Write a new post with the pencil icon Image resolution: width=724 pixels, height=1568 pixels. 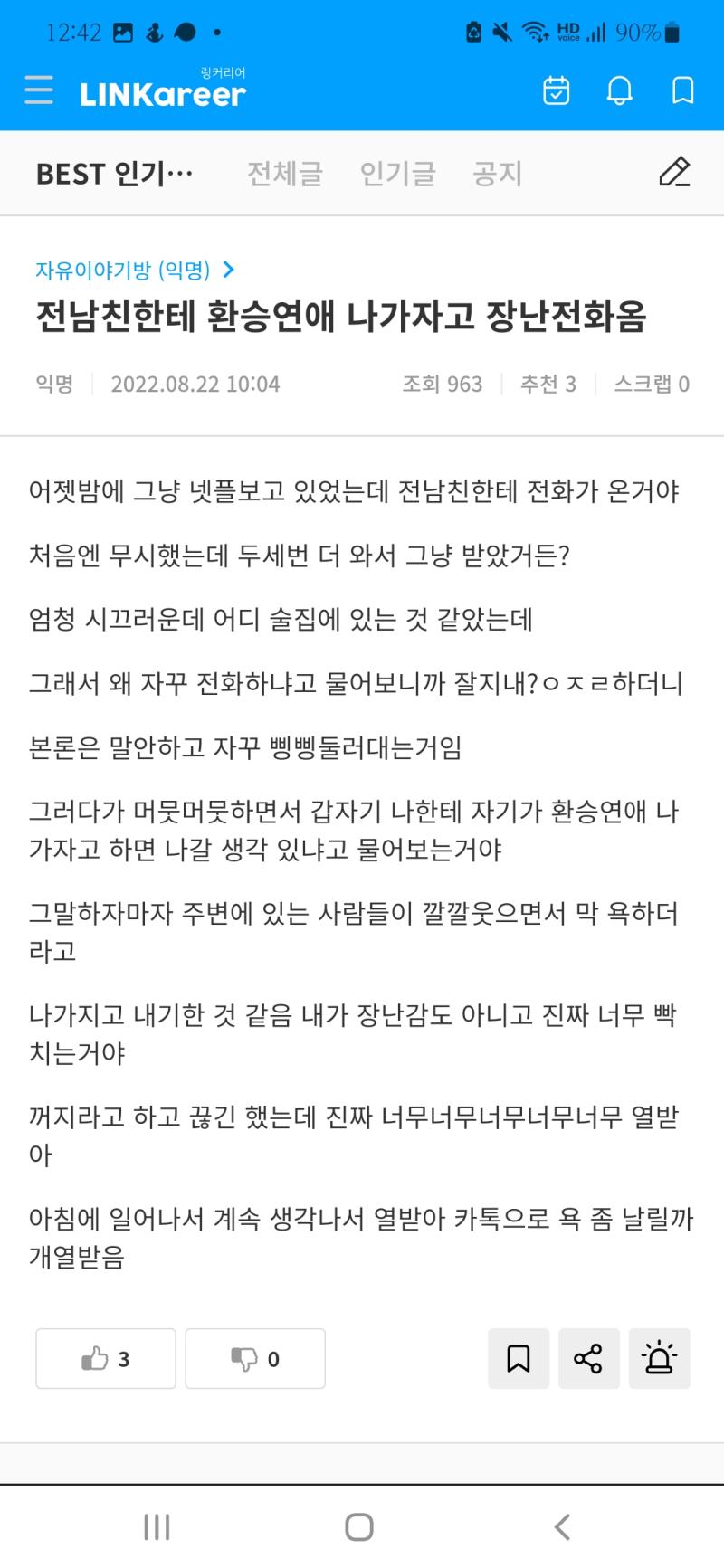pyautogui.click(x=674, y=172)
